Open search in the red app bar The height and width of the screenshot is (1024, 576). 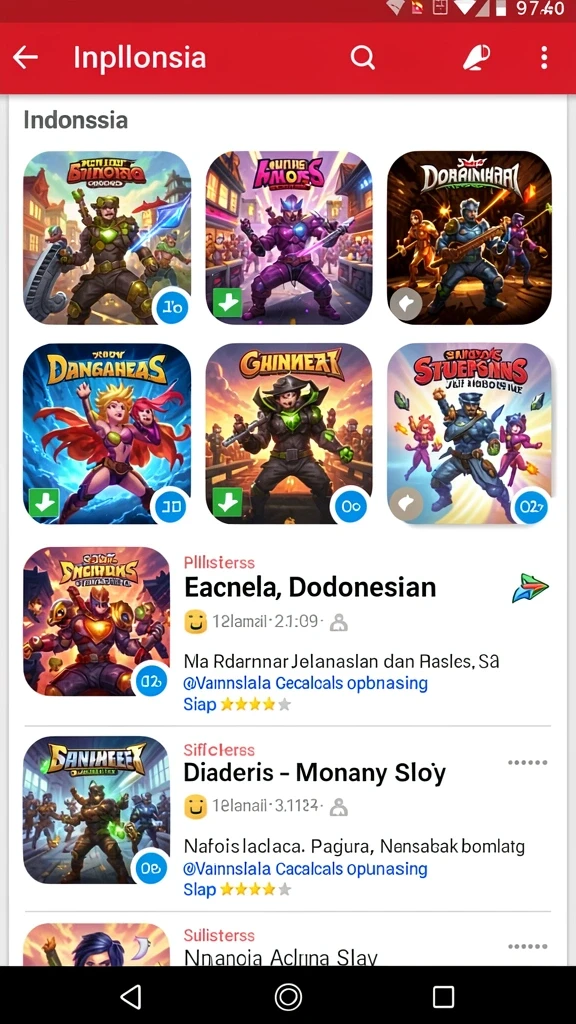pos(362,57)
